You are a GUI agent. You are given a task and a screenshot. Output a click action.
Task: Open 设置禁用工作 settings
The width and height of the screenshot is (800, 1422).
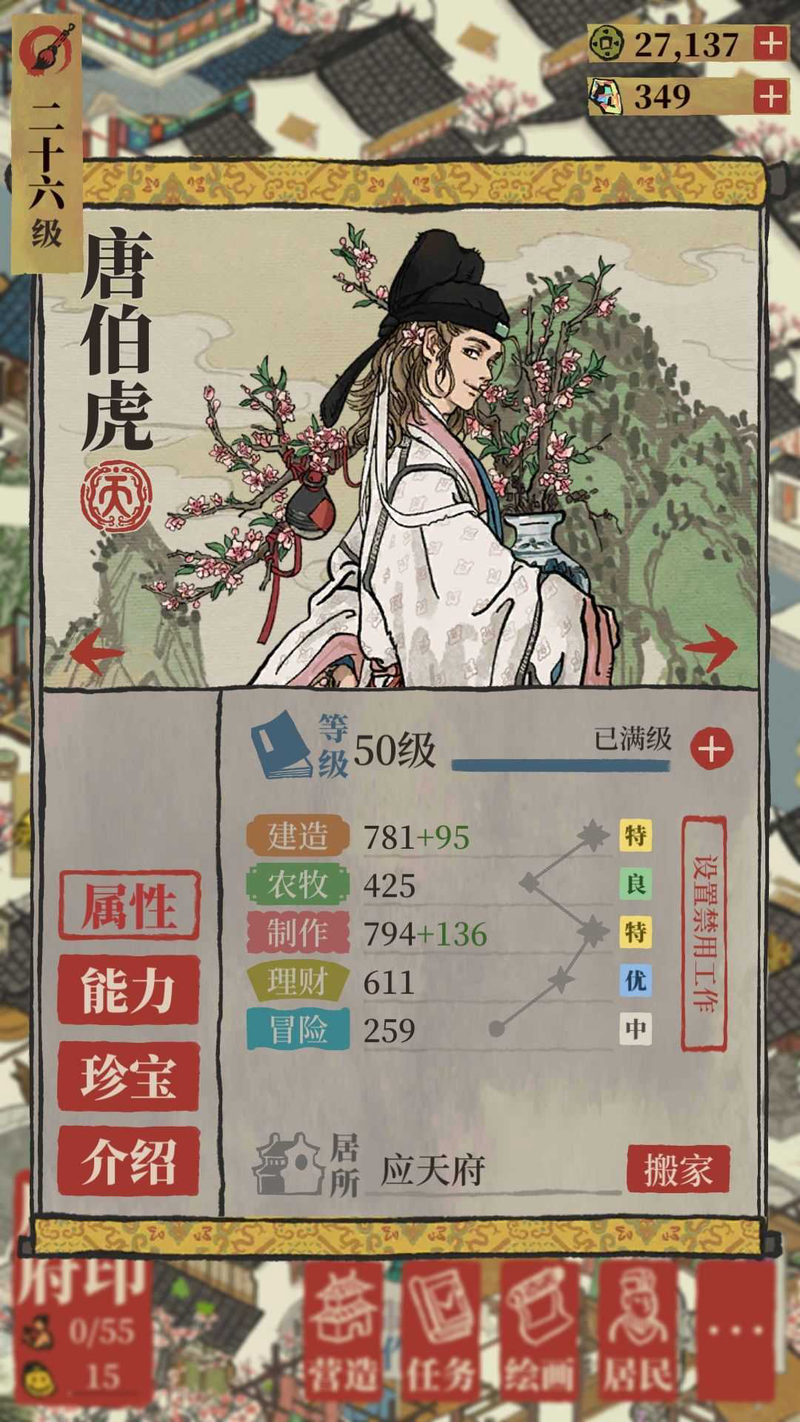pyautogui.click(x=704, y=932)
